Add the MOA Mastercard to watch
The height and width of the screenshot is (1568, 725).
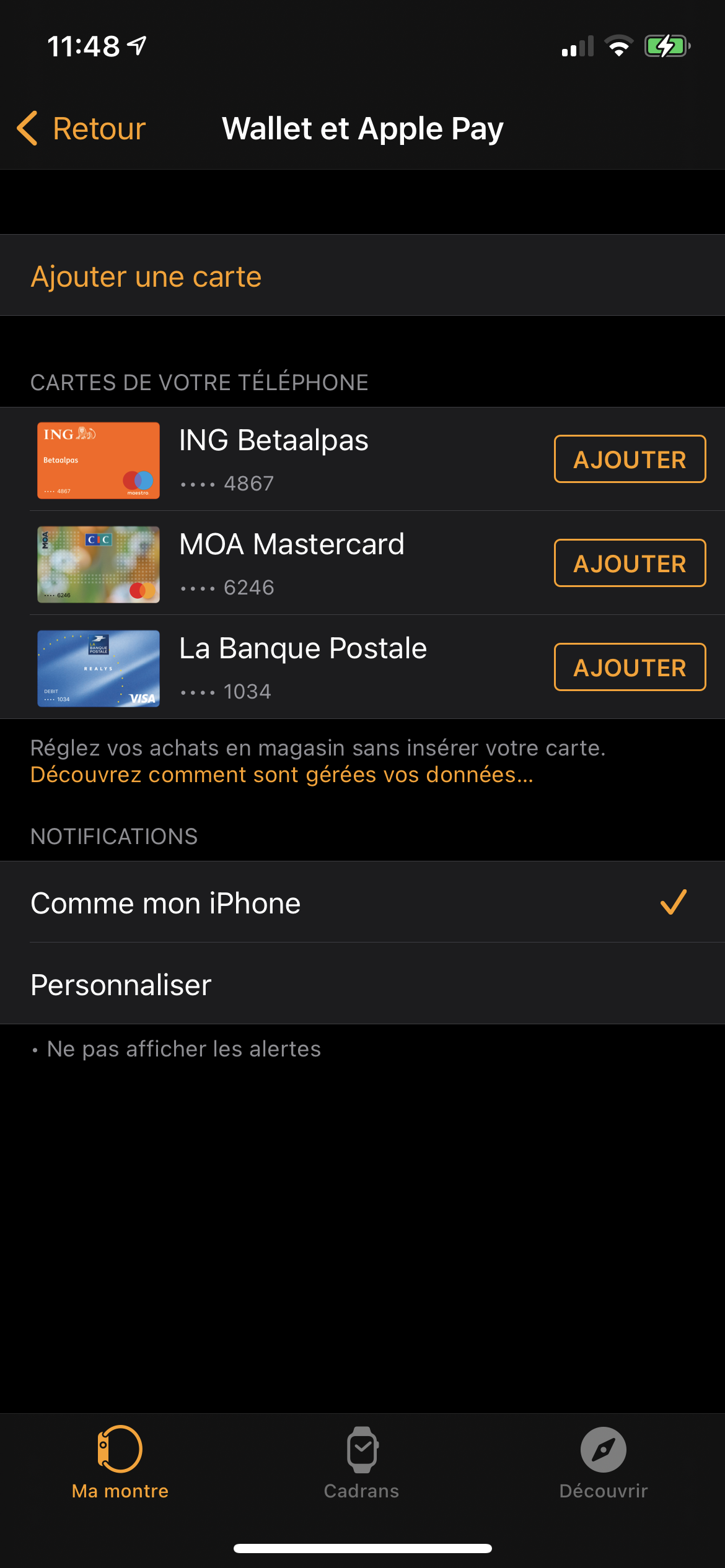pos(629,564)
